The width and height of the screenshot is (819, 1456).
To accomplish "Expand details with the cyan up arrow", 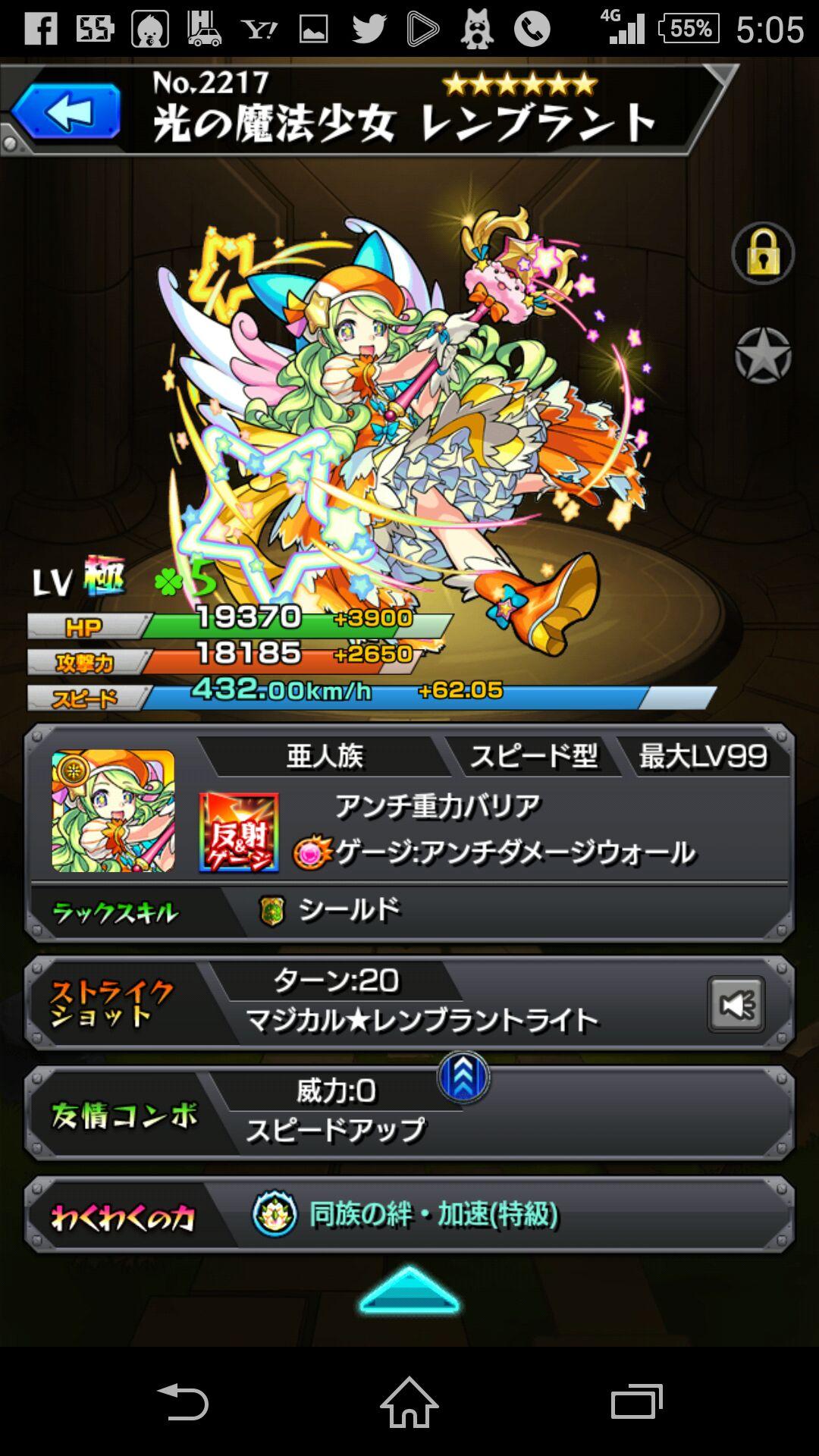I will coord(409,1291).
